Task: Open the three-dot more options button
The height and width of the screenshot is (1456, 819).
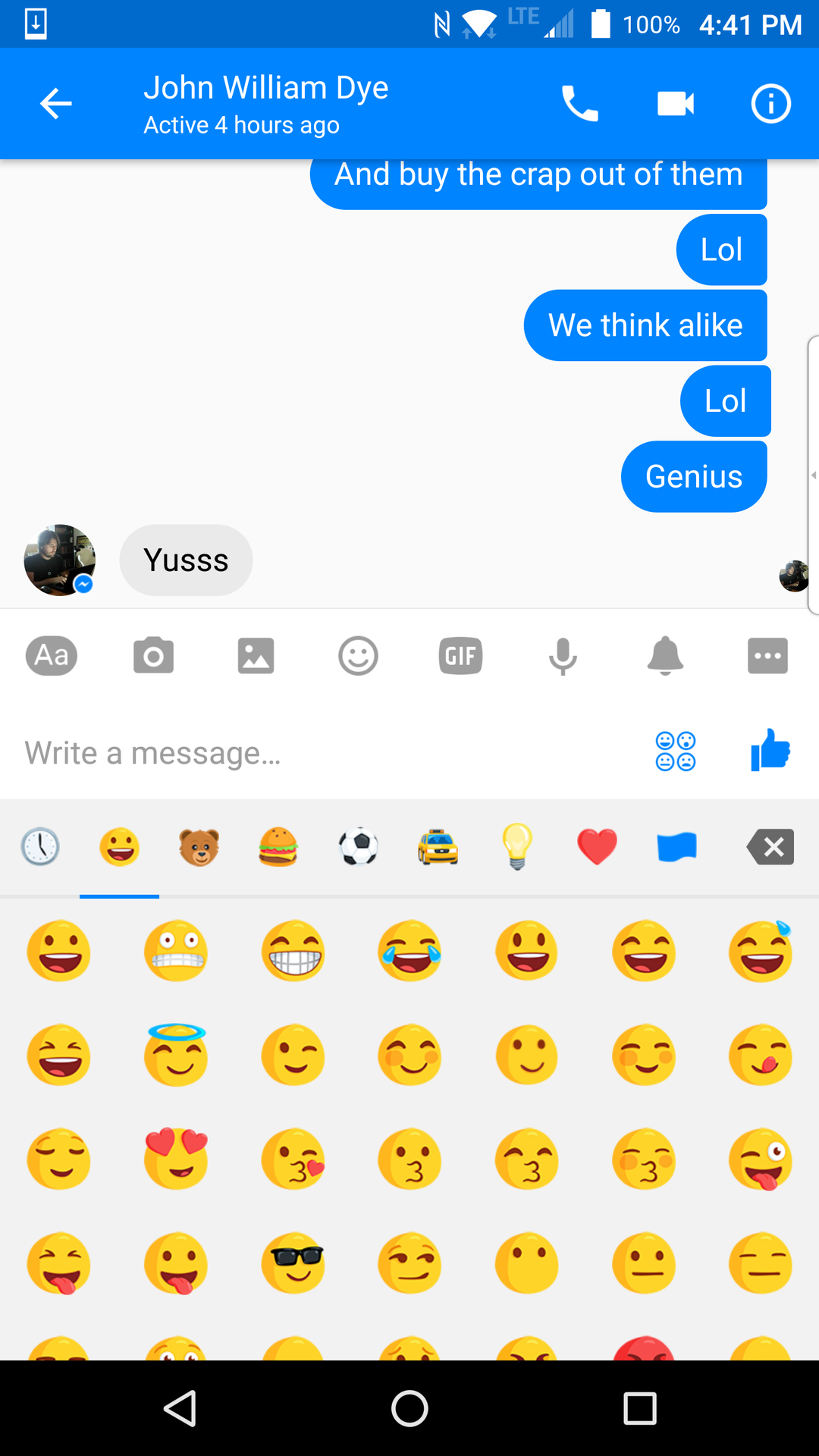Action: pos(767,655)
